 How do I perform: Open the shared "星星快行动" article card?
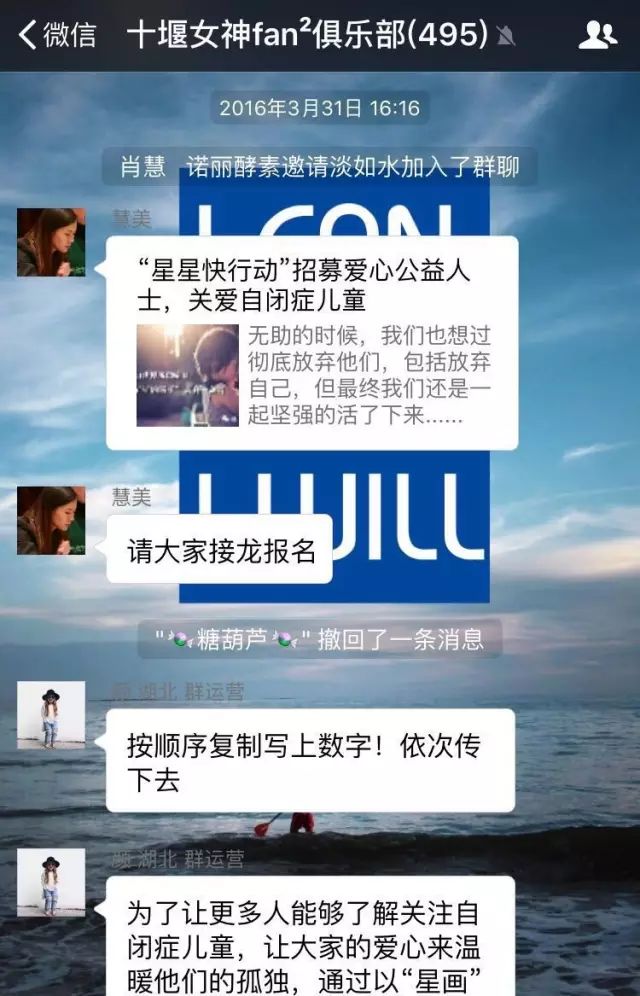pyautogui.click(x=312, y=342)
